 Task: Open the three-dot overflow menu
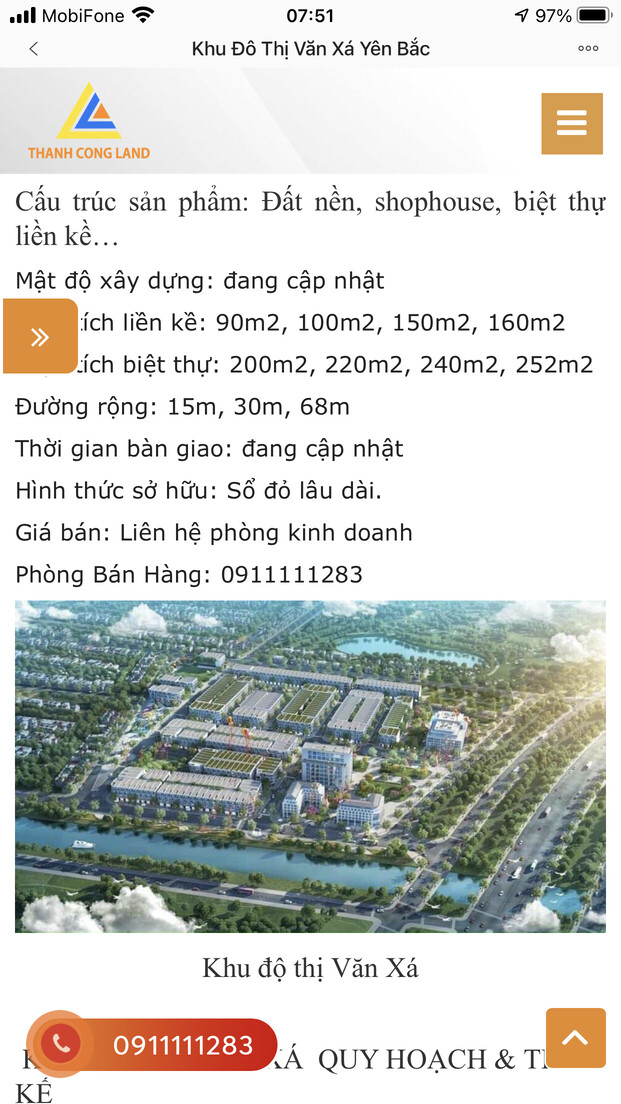pos(588,48)
